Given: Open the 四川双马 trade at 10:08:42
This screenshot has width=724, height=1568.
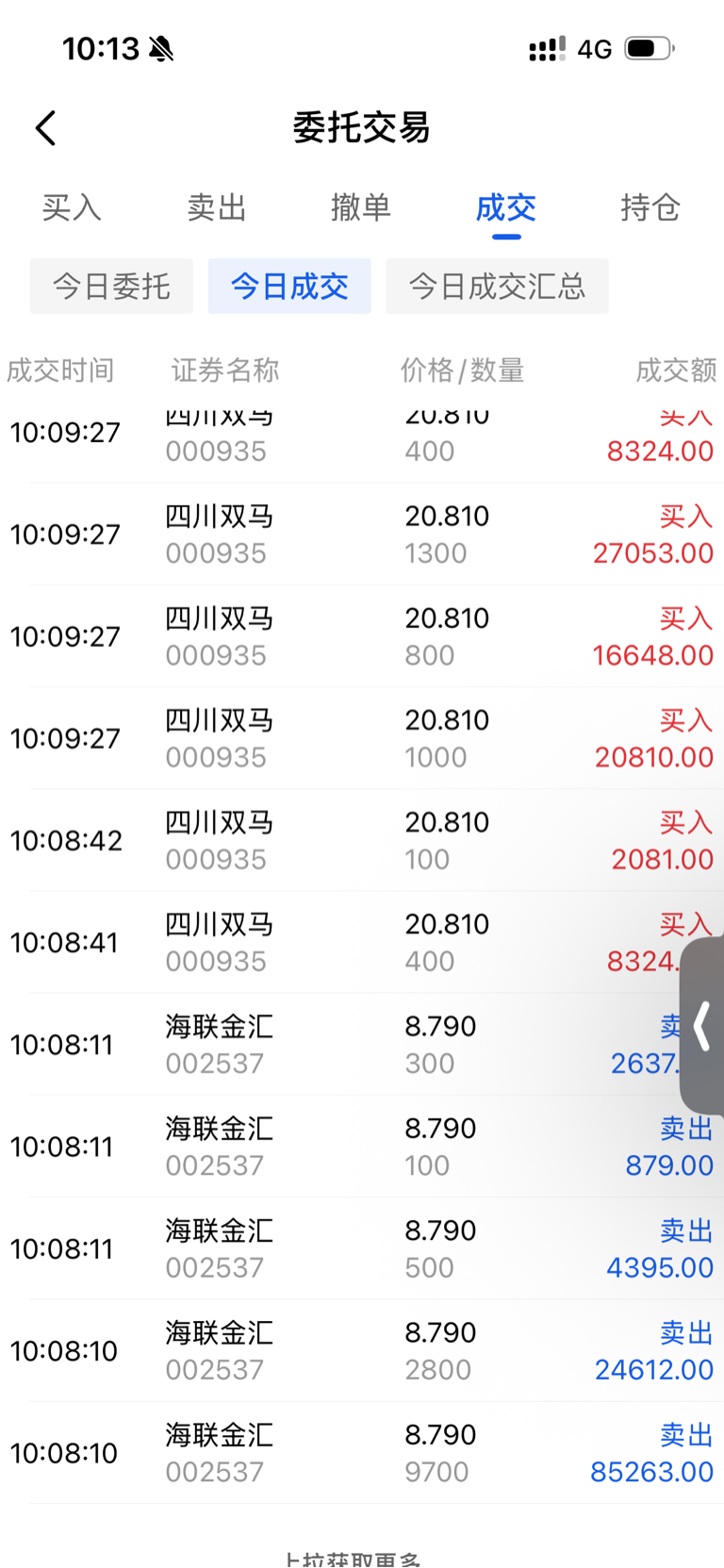Looking at the screenshot, I should tap(362, 841).
